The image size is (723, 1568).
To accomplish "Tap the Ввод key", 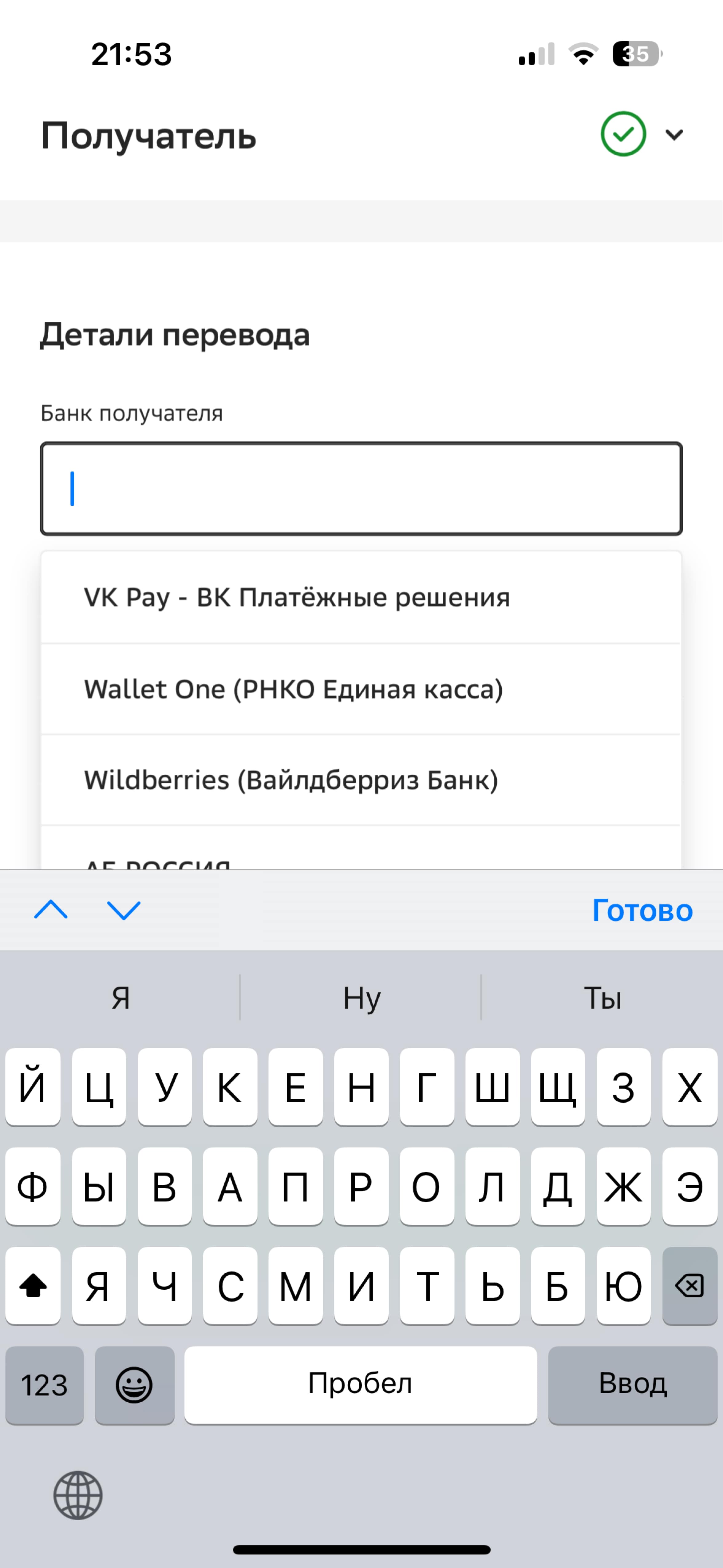I will tap(633, 1385).
